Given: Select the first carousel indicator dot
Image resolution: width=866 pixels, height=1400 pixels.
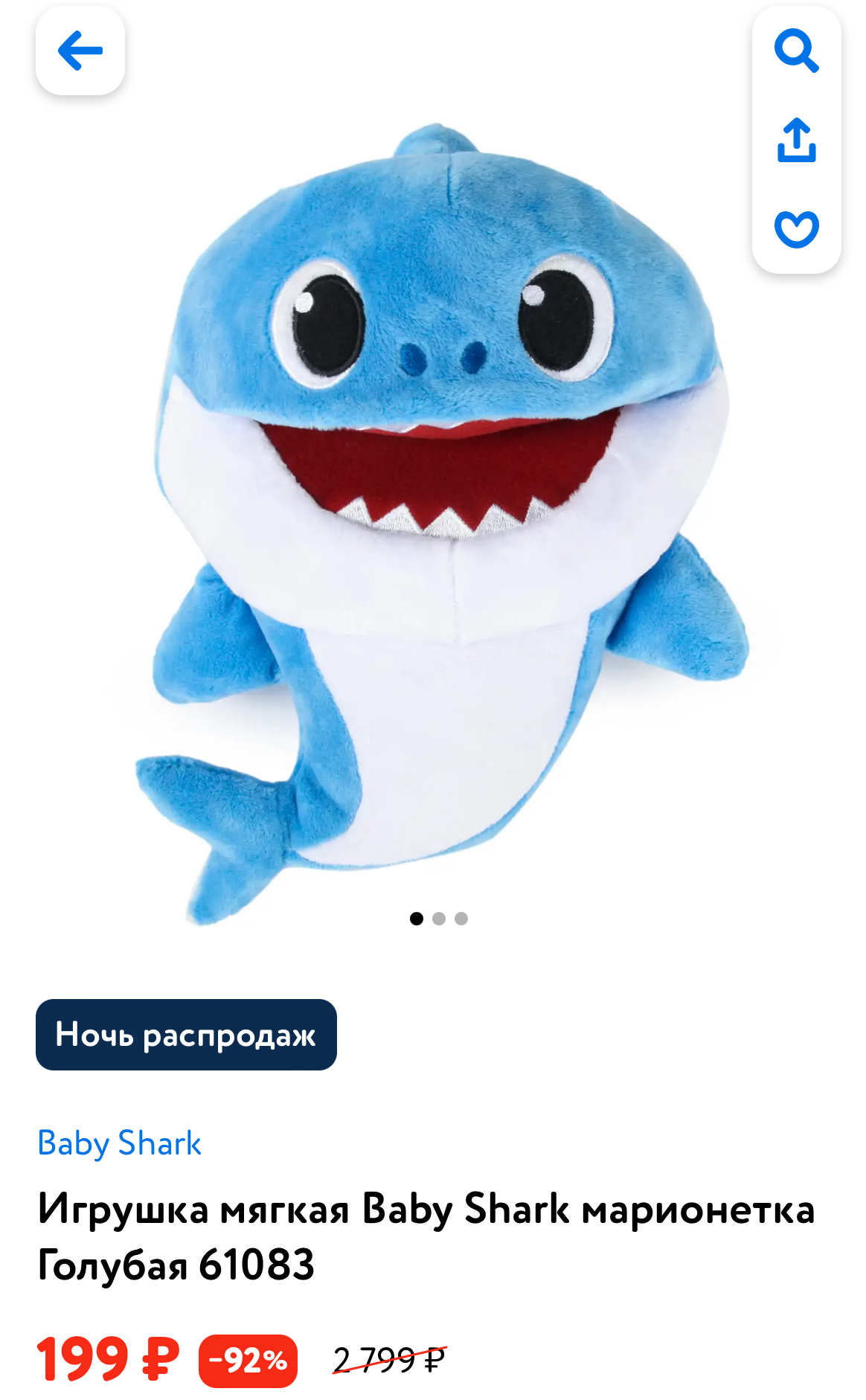Looking at the screenshot, I should [415, 918].
